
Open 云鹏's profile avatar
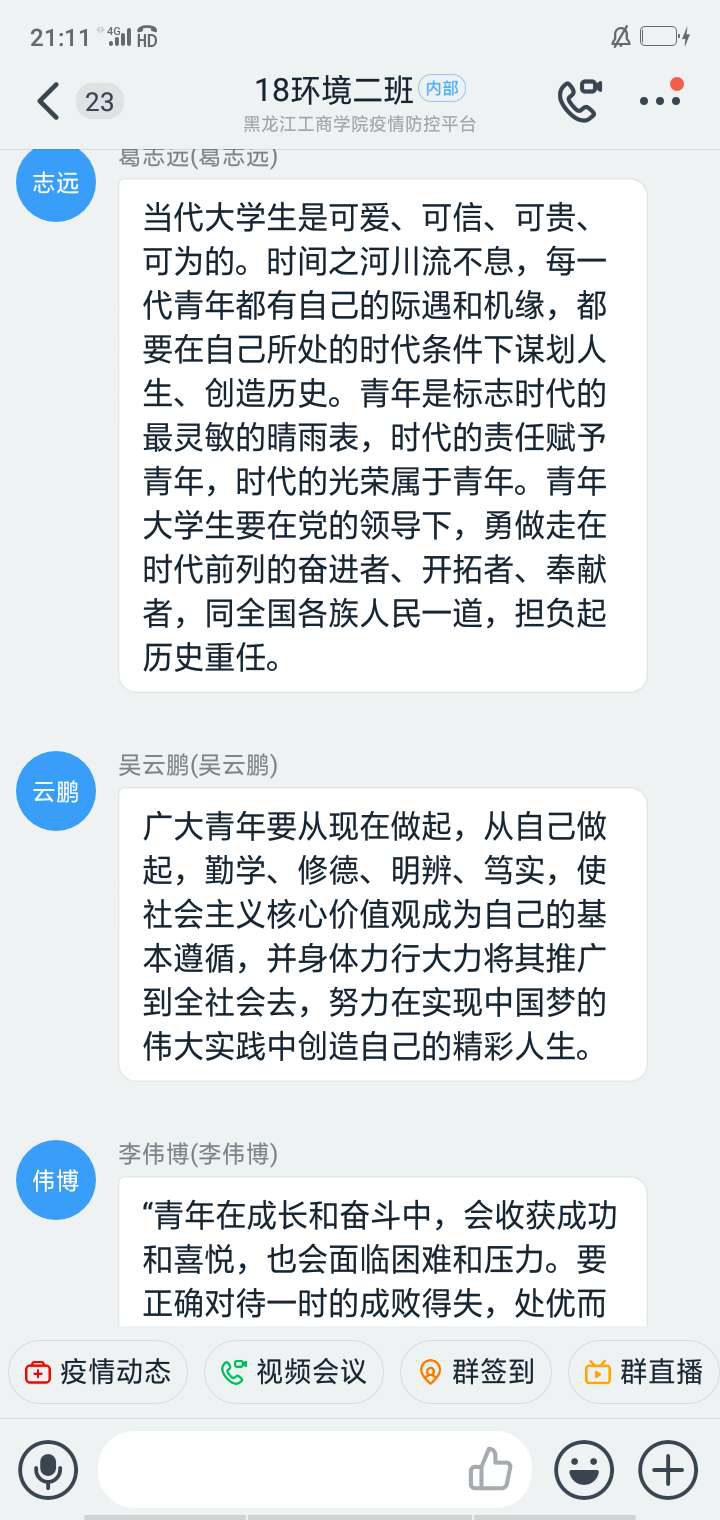tap(56, 791)
